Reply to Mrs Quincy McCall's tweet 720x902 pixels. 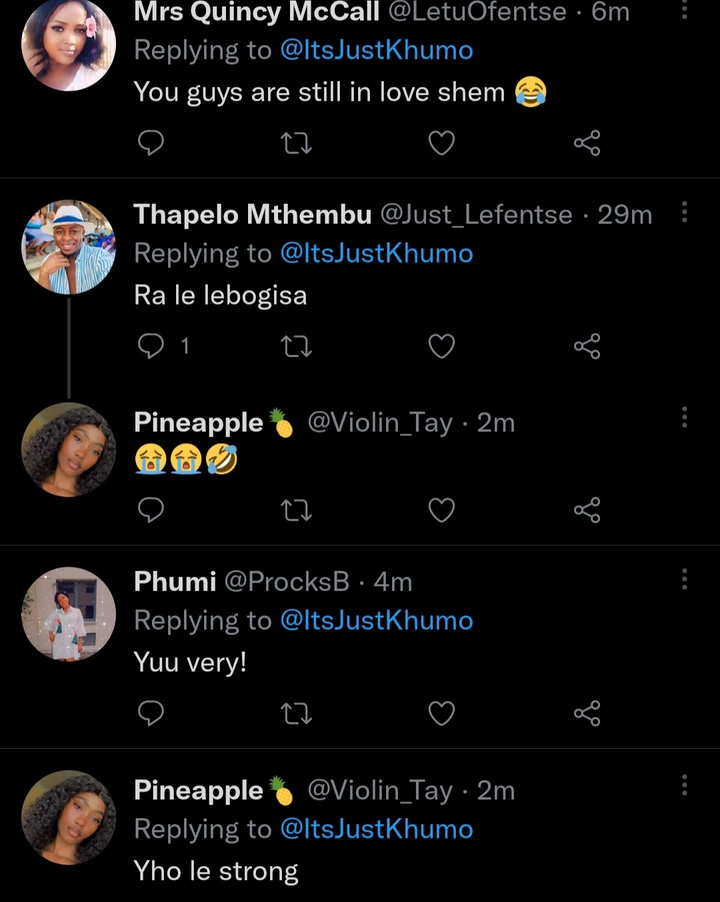(x=150, y=144)
